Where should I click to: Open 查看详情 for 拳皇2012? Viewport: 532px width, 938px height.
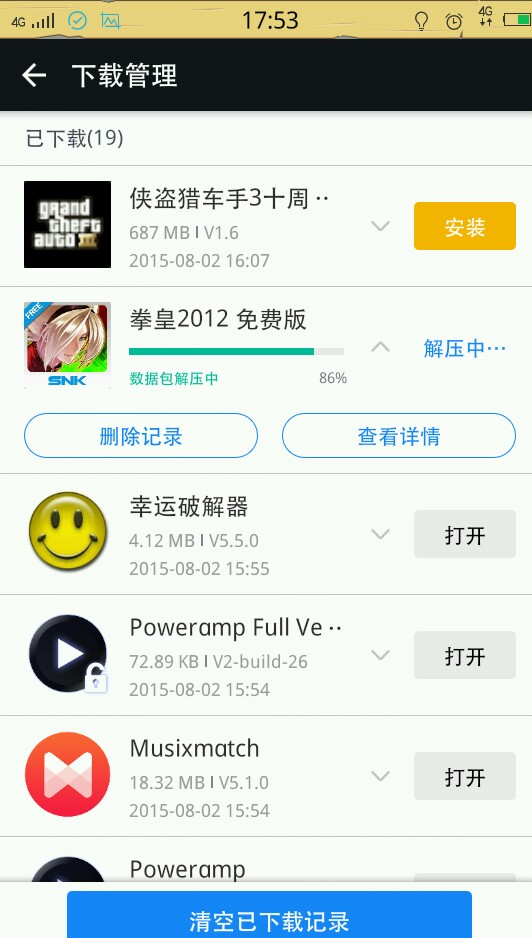tap(399, 436)
